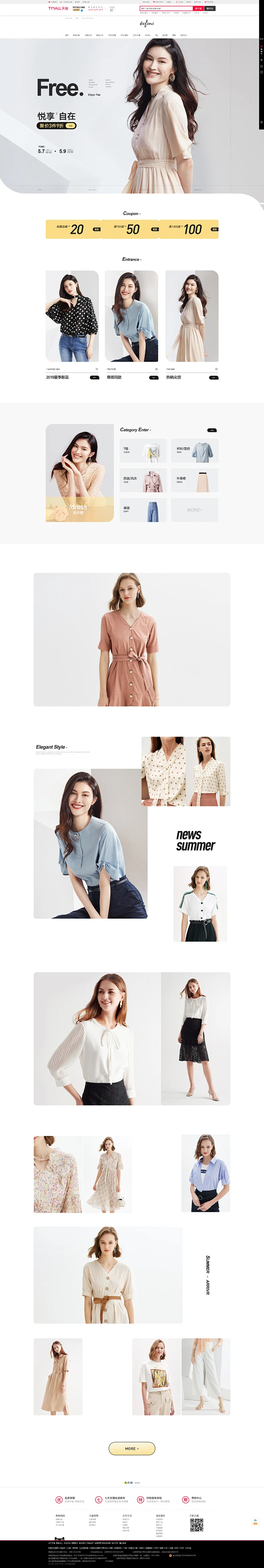Tap the Tmall search input box
Image resolution: width=264 pixels, height=1568 pixels.
click(164, 8)
